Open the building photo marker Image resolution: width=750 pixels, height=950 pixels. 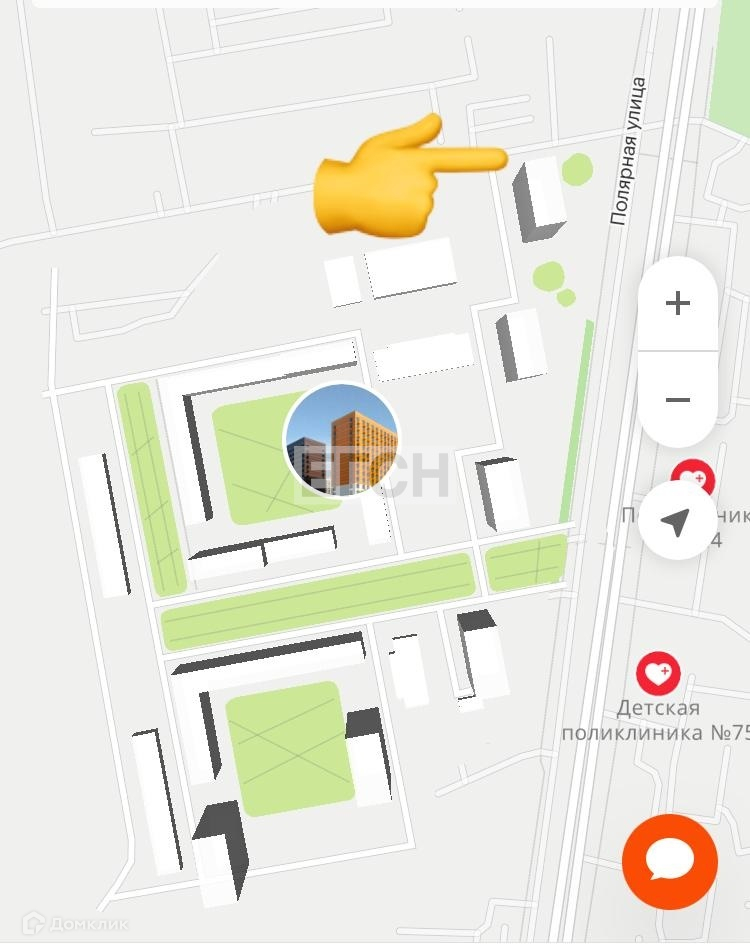(341, 440)
